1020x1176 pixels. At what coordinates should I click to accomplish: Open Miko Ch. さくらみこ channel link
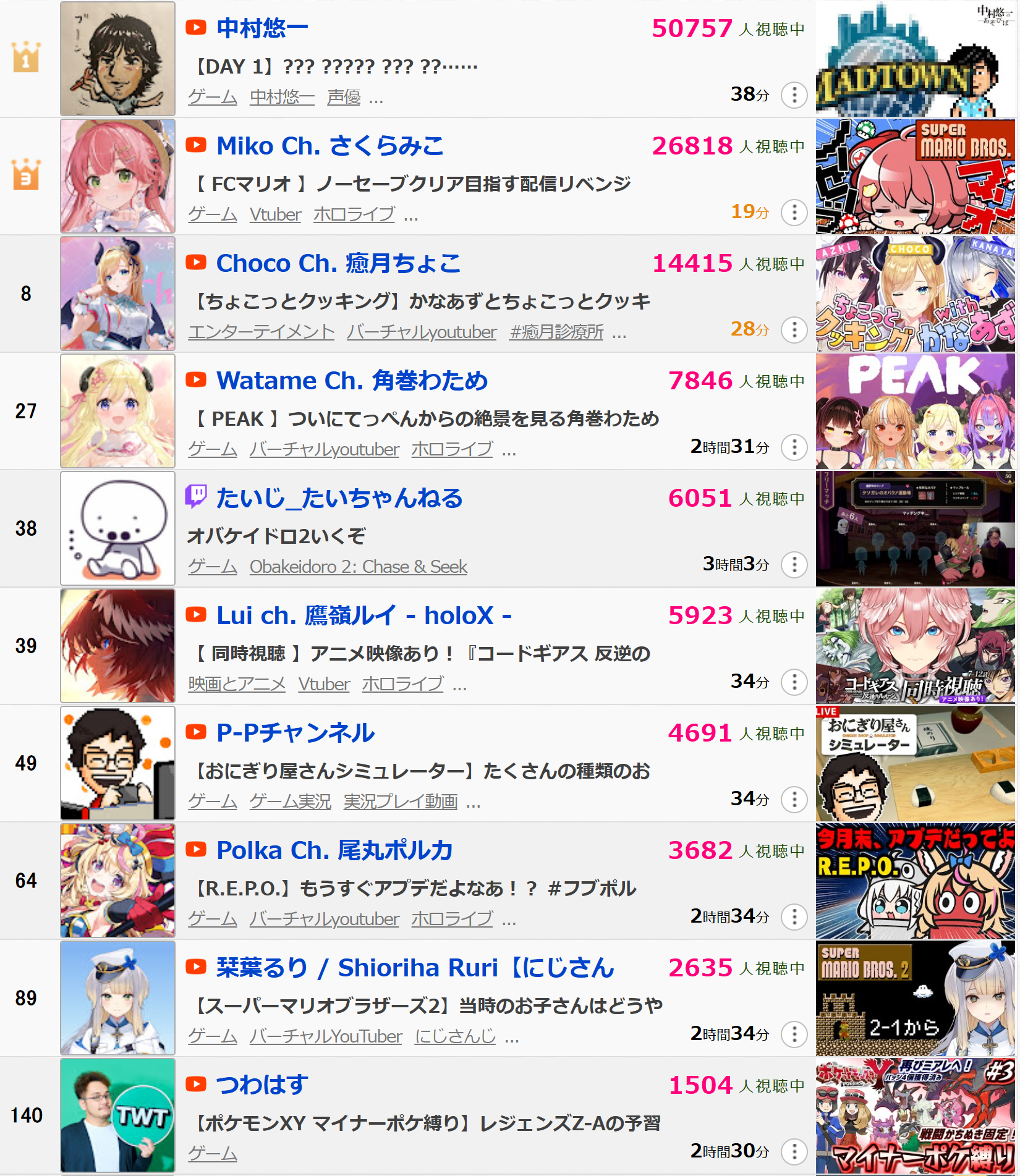(x=330, y=146)
